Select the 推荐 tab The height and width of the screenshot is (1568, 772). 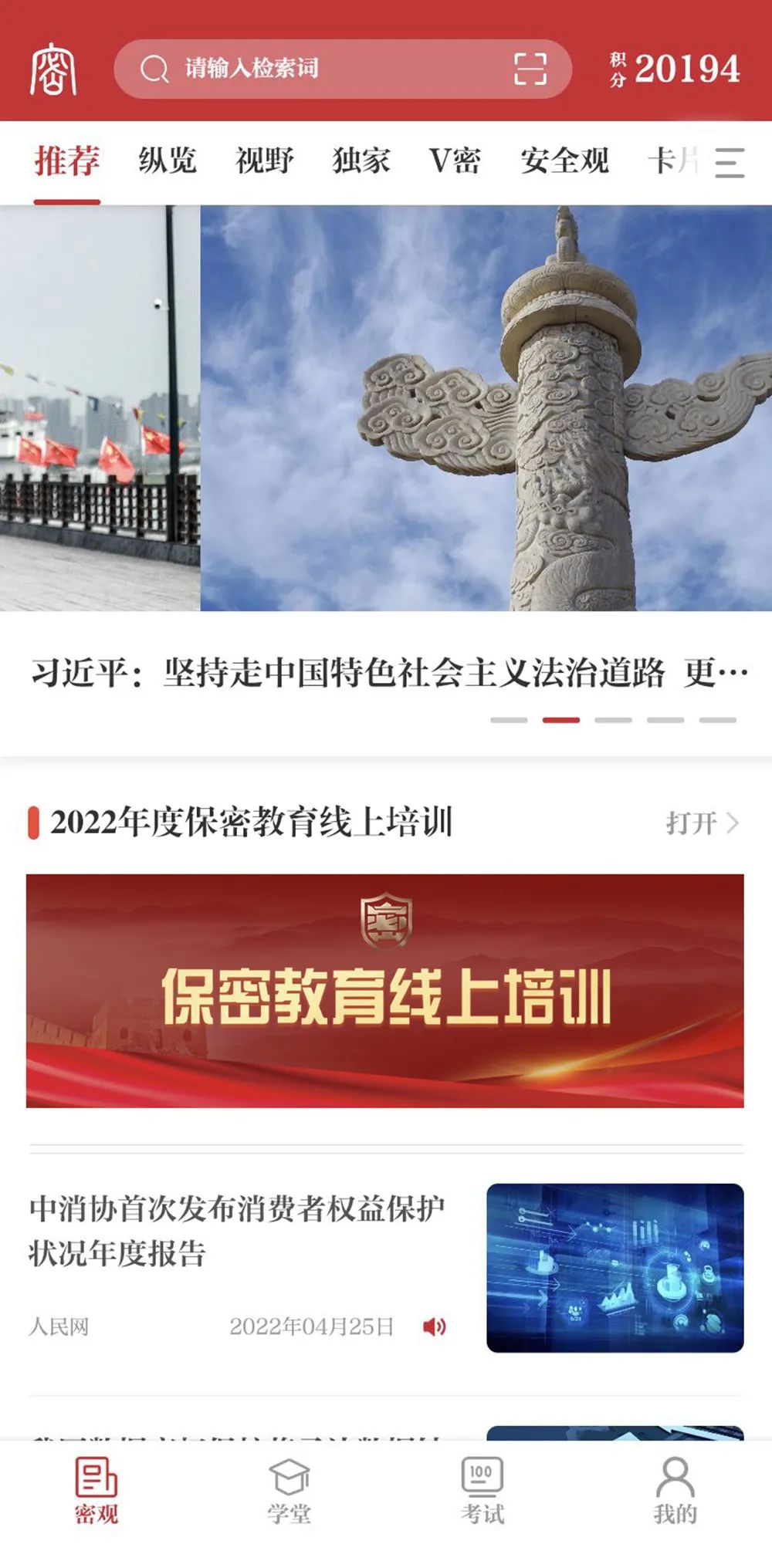[x=67, y=161]
